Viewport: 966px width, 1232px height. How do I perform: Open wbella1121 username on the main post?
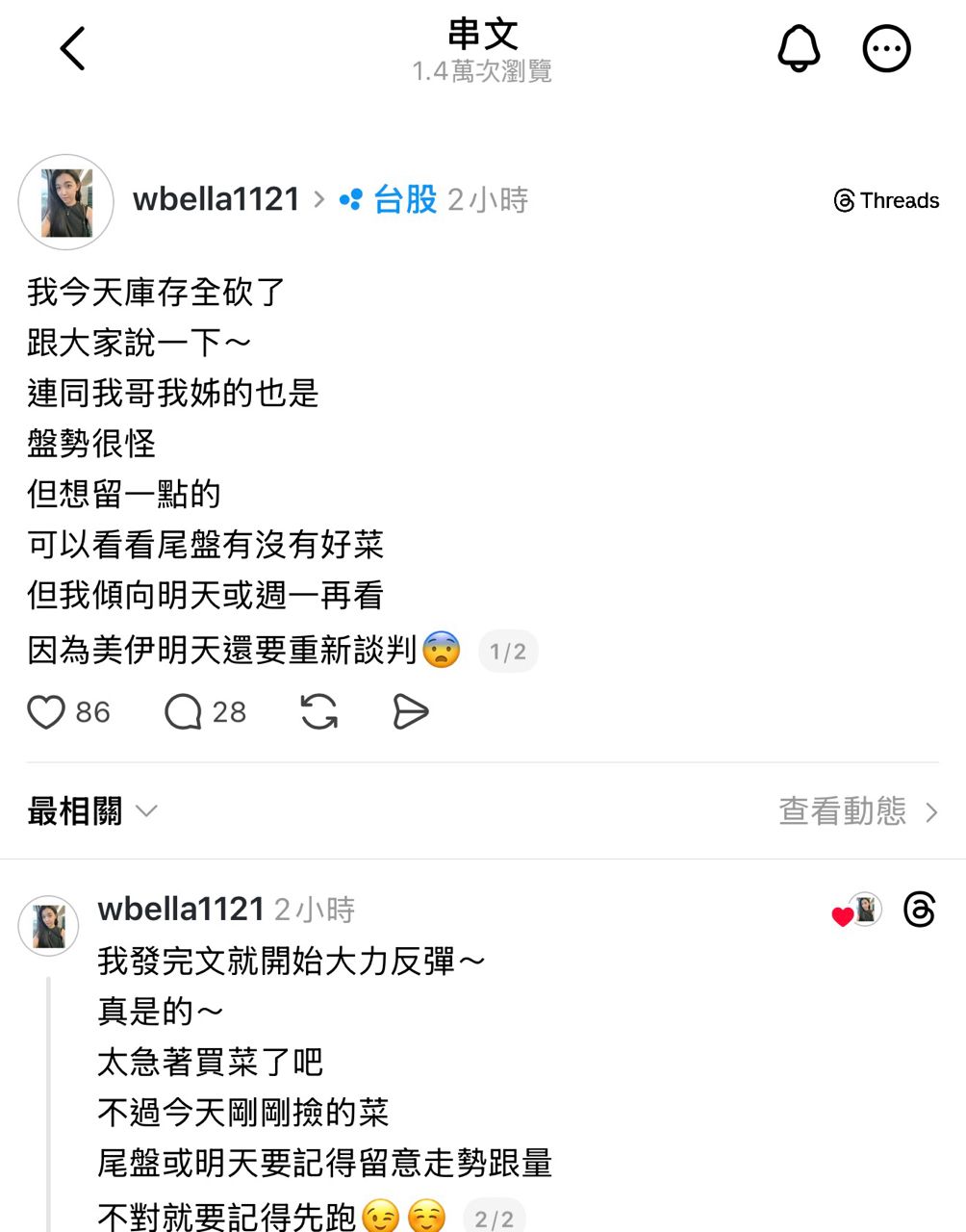pyautogui.click(x=216, y=200)
